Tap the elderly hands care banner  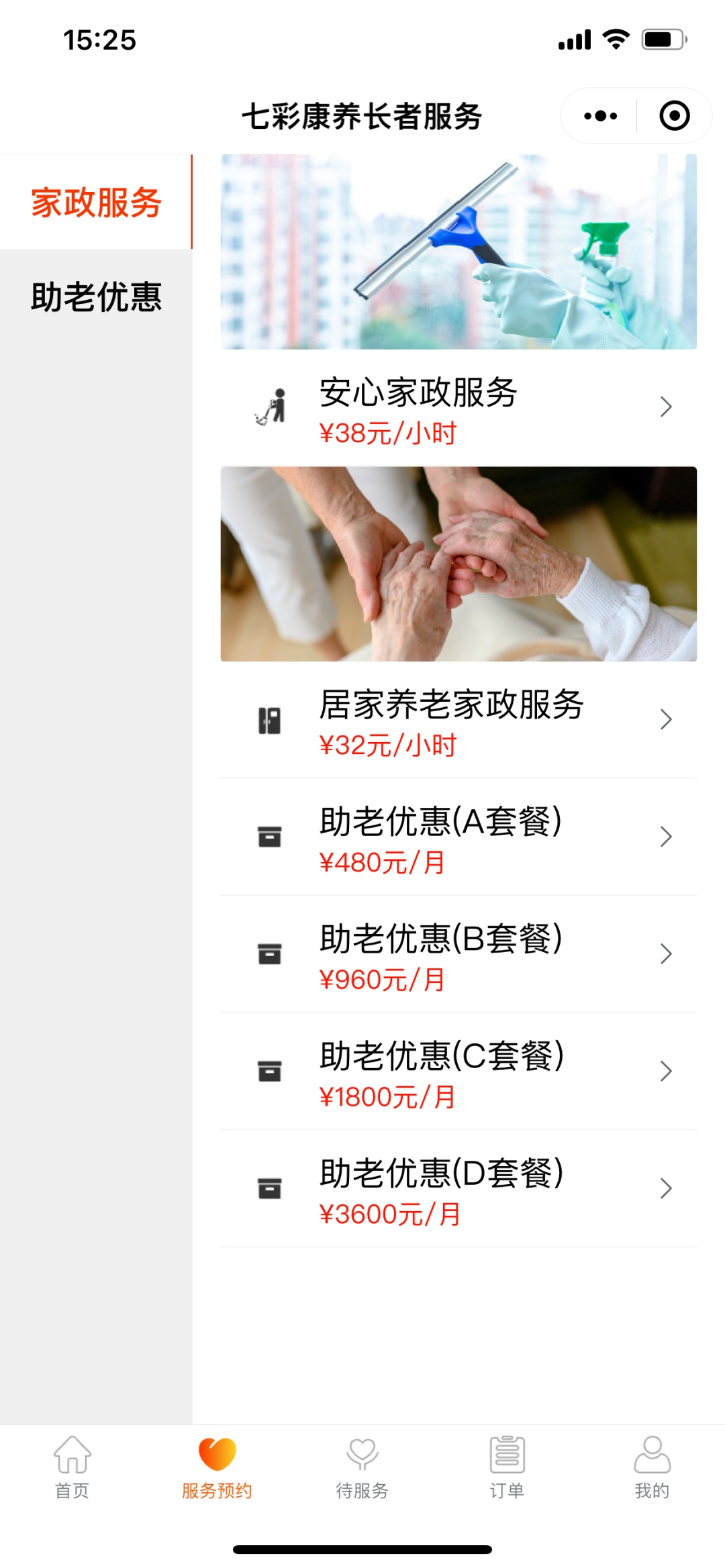pyautogui.click(x=458, y=564)
